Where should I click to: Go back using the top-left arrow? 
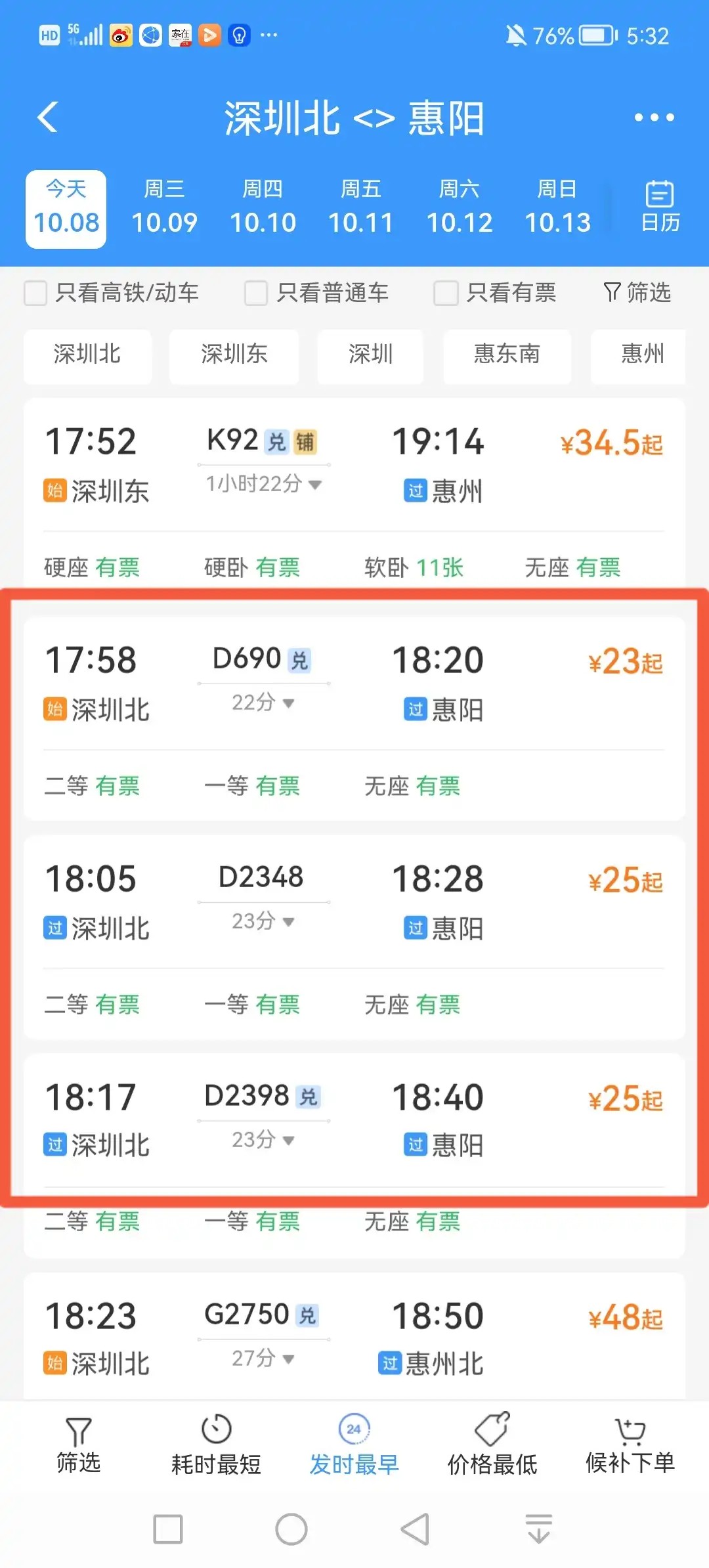click(48, 117)
